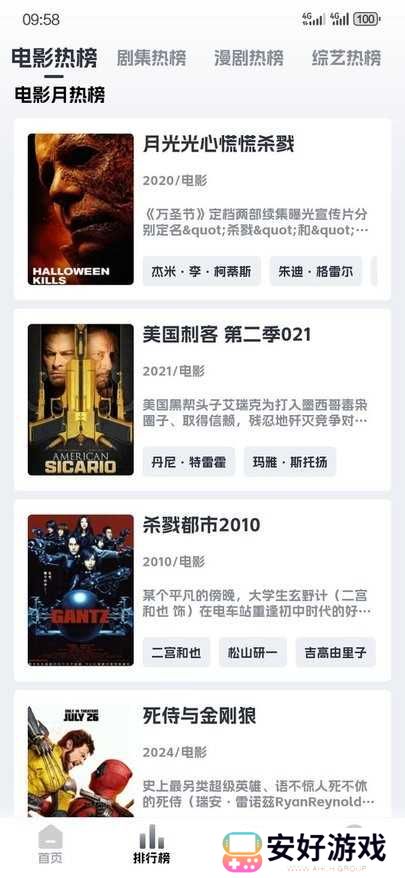
Task: Select the 丹尼·特雷霍 actor chip
Action: click(189, 462)
